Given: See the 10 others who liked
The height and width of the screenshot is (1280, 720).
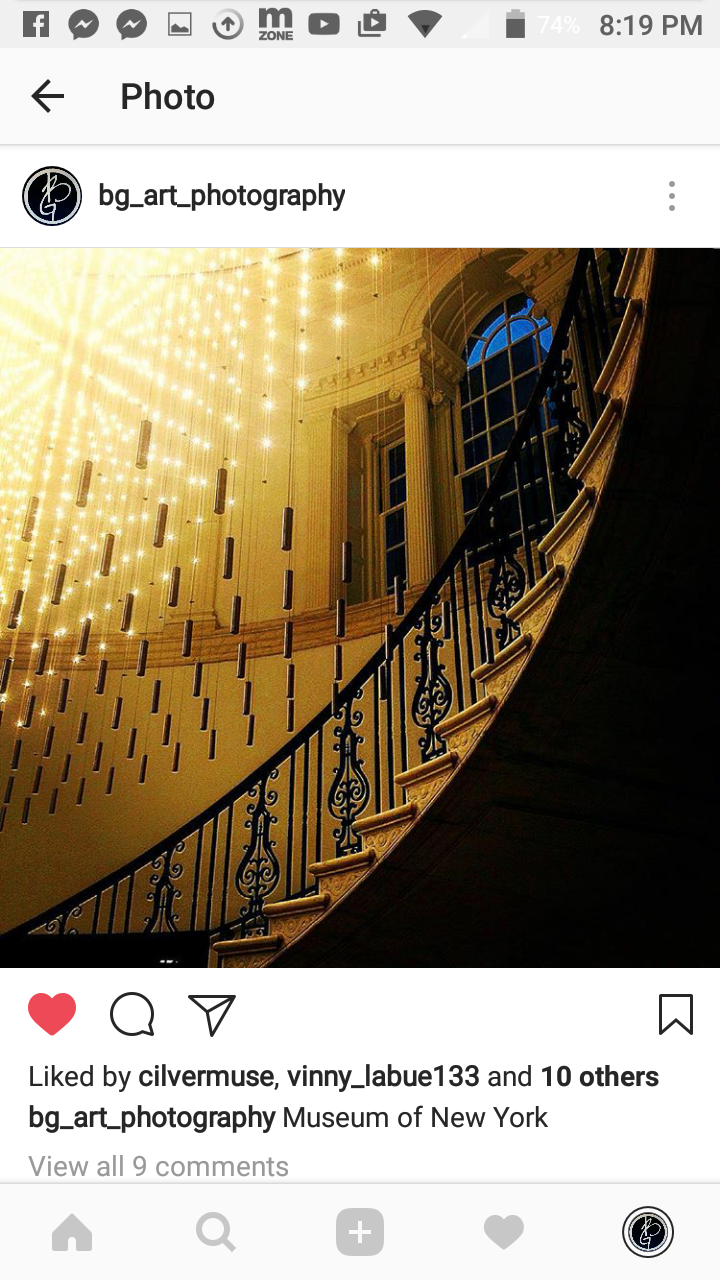Looking at the screenshot, I should click(x=600, y=1077).
